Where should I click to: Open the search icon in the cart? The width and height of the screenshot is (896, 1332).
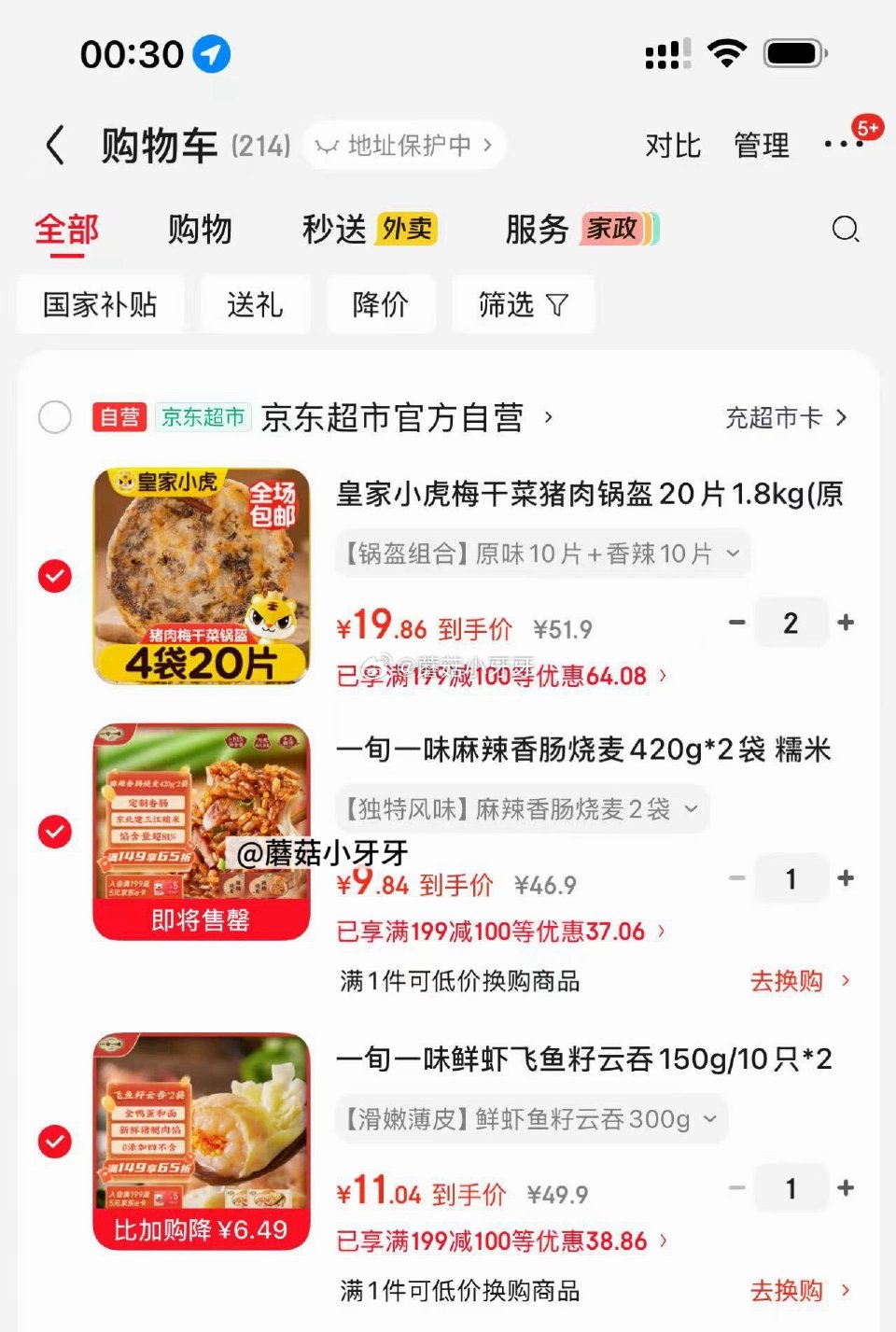pos(845,229)
